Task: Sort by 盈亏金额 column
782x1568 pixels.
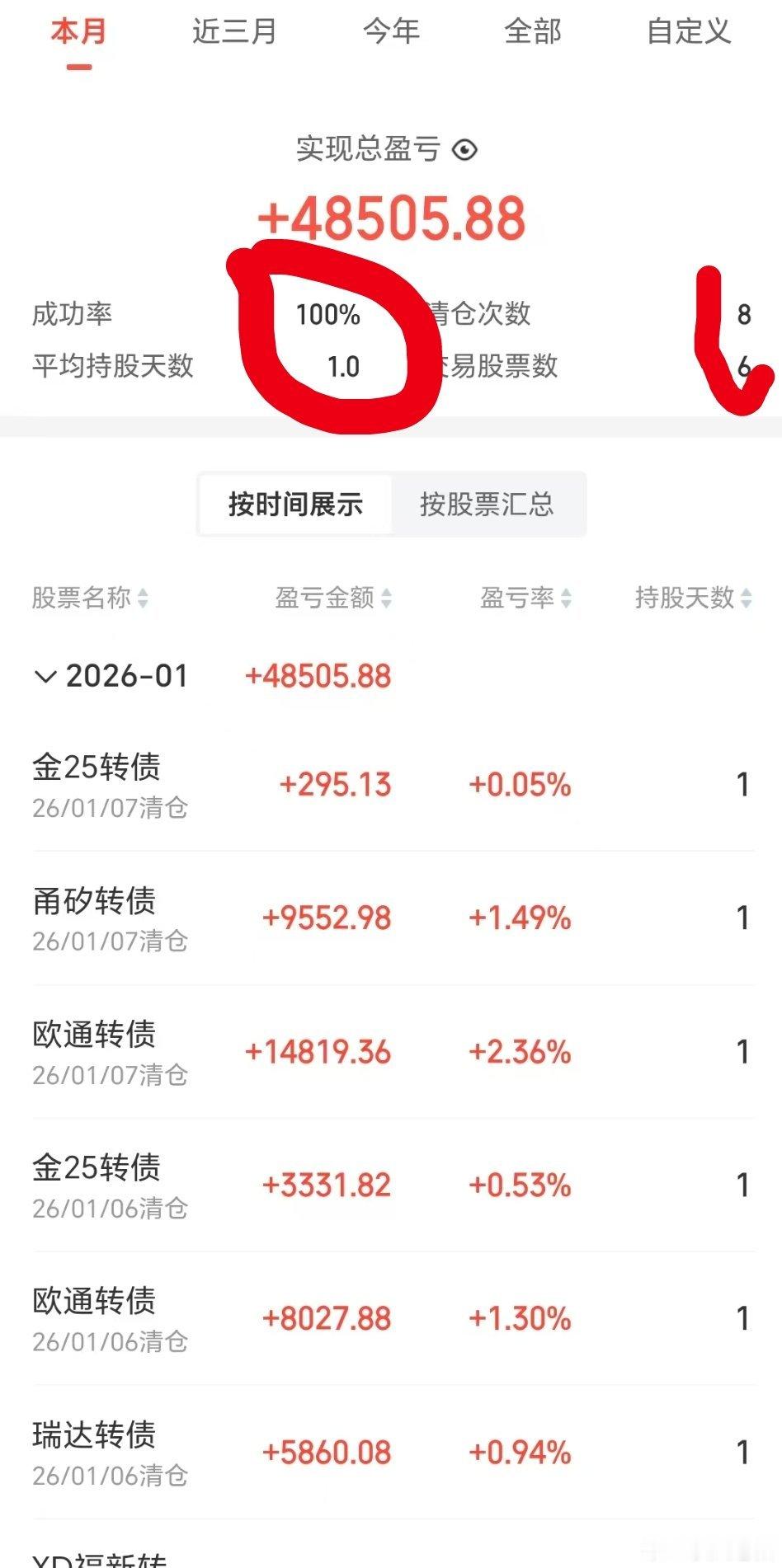Action: 333,598
